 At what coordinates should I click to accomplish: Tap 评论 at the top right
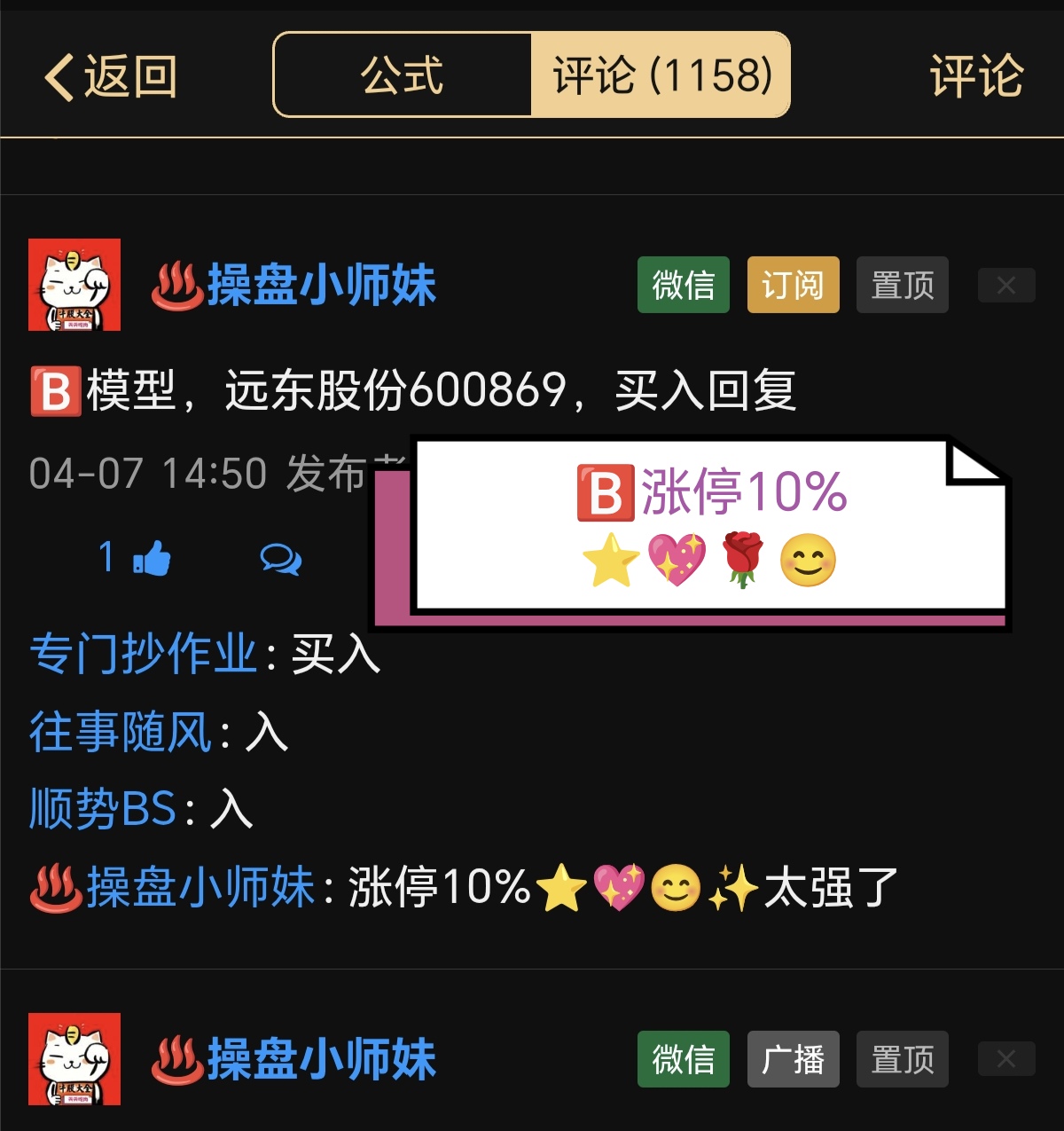point(975,76)
